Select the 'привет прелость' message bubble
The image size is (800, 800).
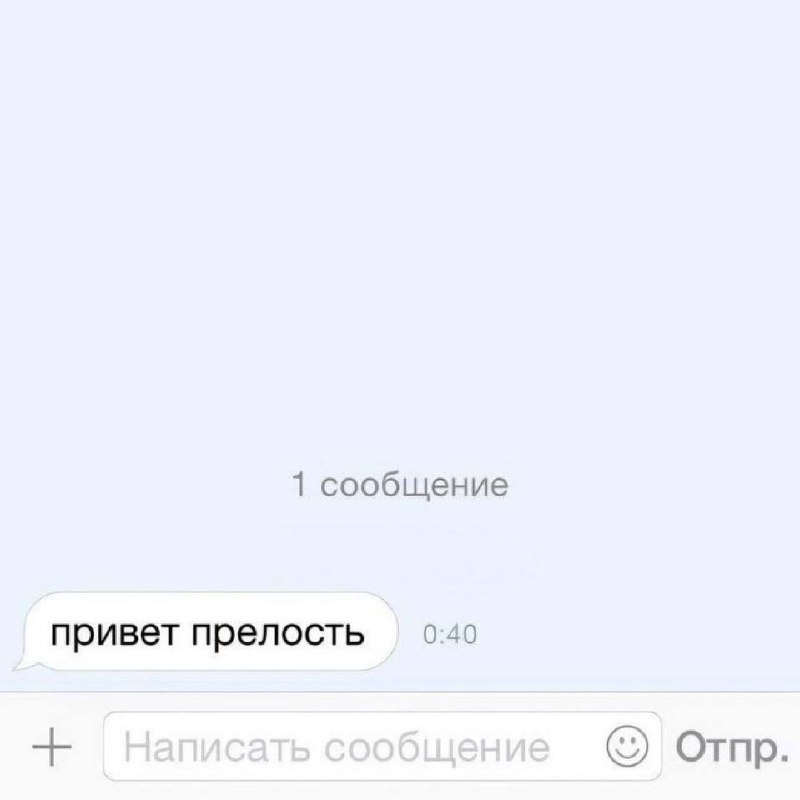208,634
